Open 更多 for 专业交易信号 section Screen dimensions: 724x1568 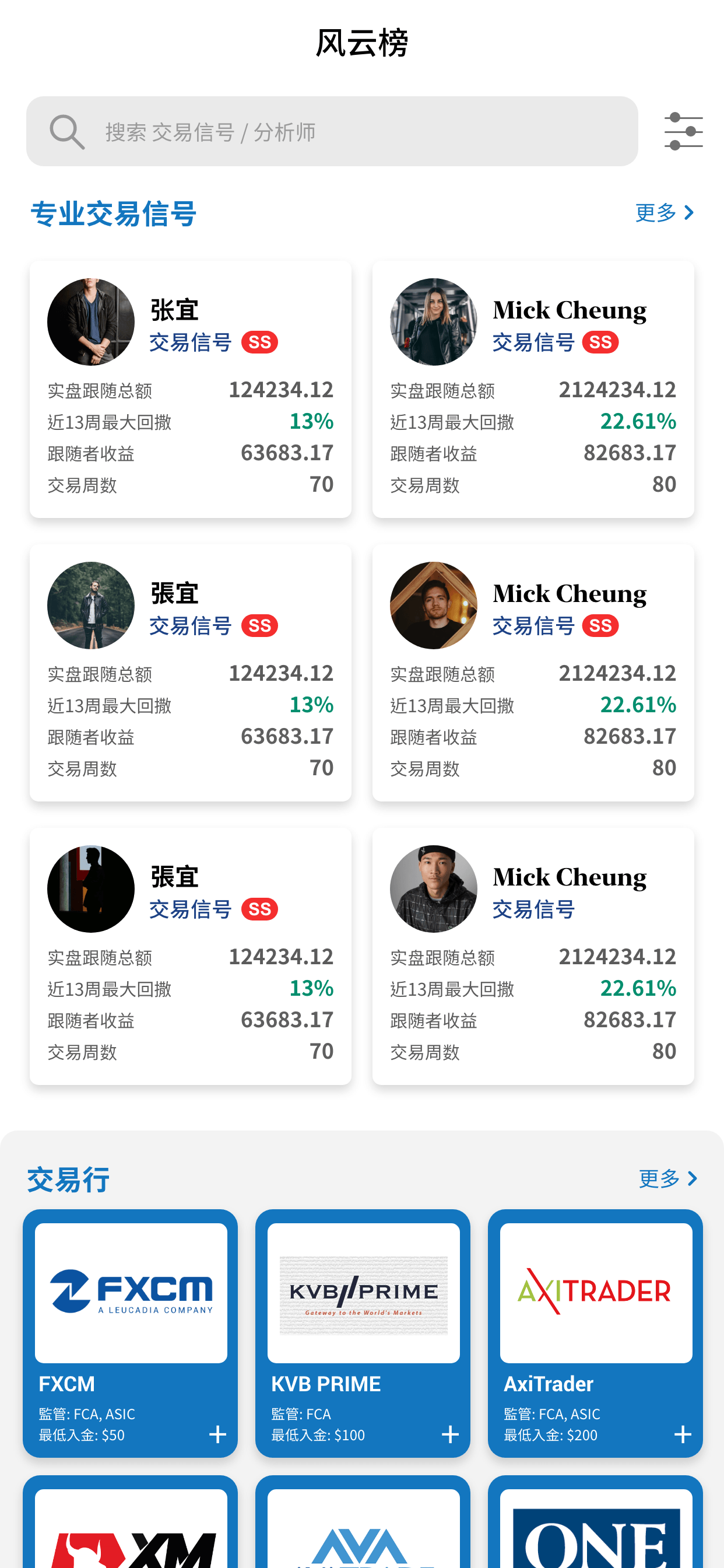[x=665, y=212]
